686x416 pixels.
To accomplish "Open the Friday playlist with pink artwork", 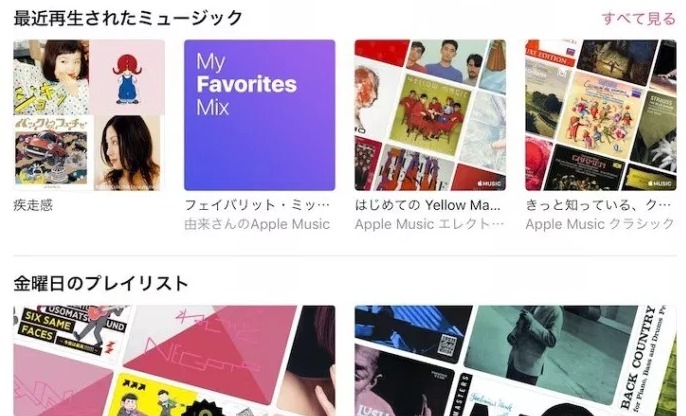I will pos(174,362).
